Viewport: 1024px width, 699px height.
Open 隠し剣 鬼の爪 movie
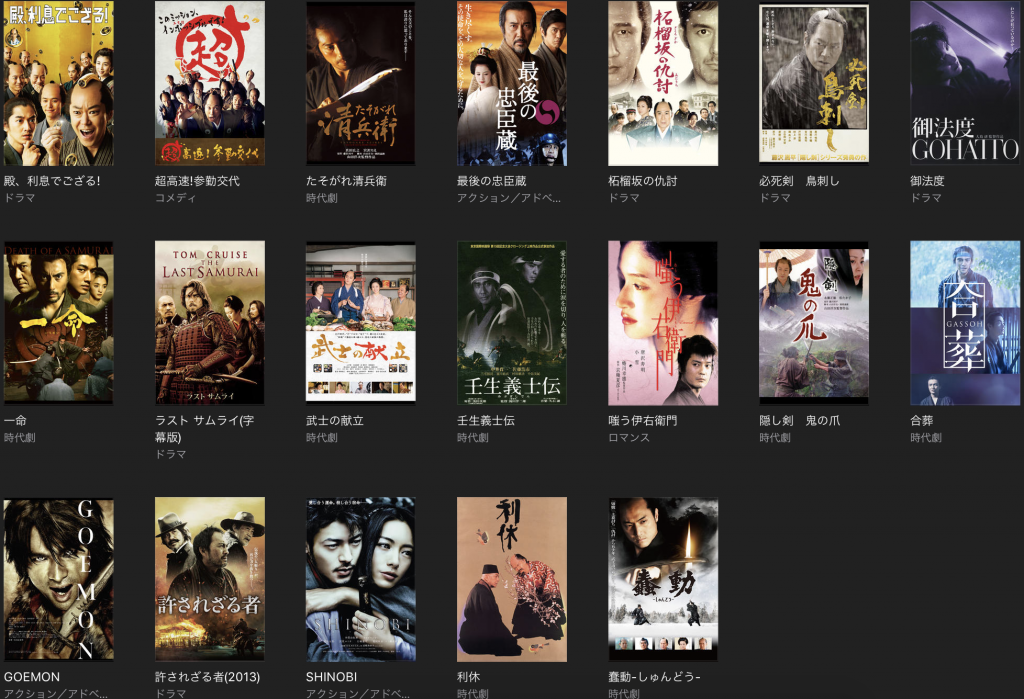pos(814,322)
